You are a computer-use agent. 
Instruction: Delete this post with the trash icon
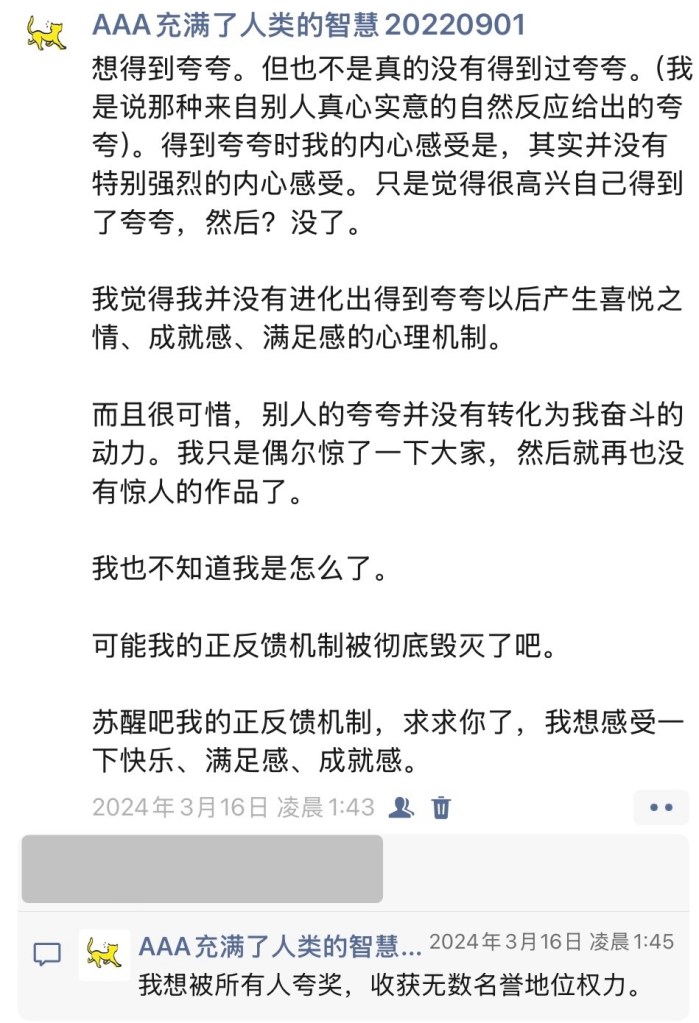coord(441,807)
